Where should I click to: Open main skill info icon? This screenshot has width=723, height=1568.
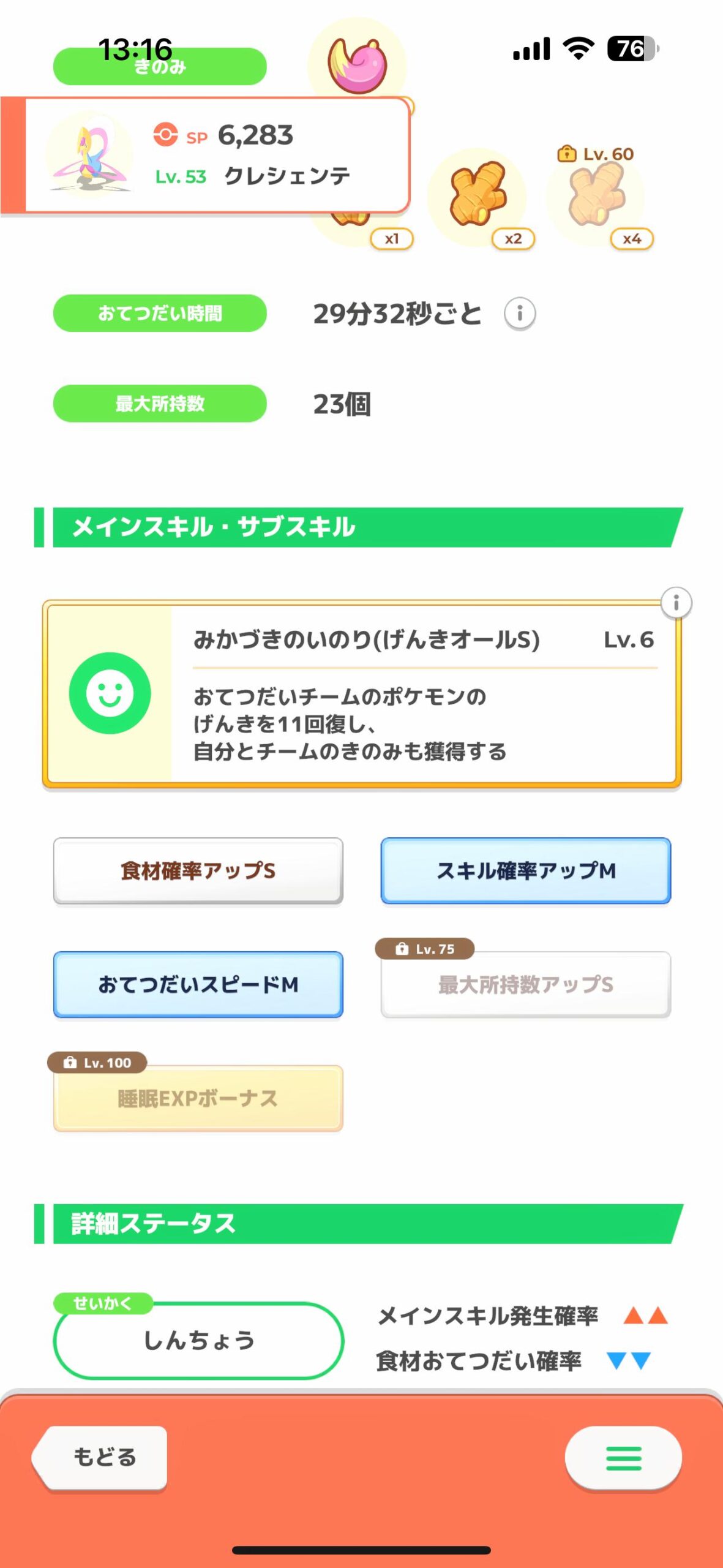click(676, 603)
